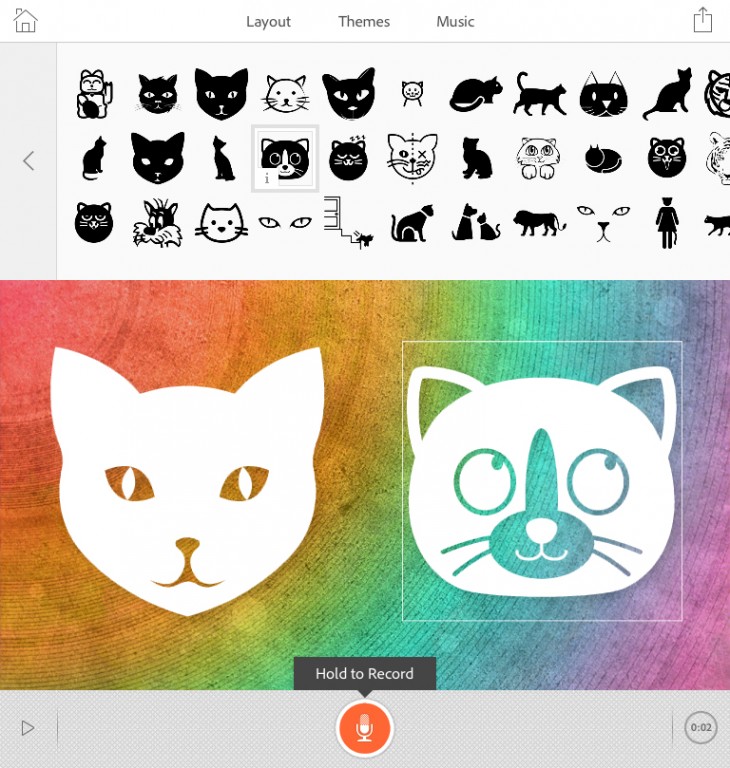The width and height of the screenshot is (730, 768).
Task: Choose the lion silhouette icon
Action: 540,223
